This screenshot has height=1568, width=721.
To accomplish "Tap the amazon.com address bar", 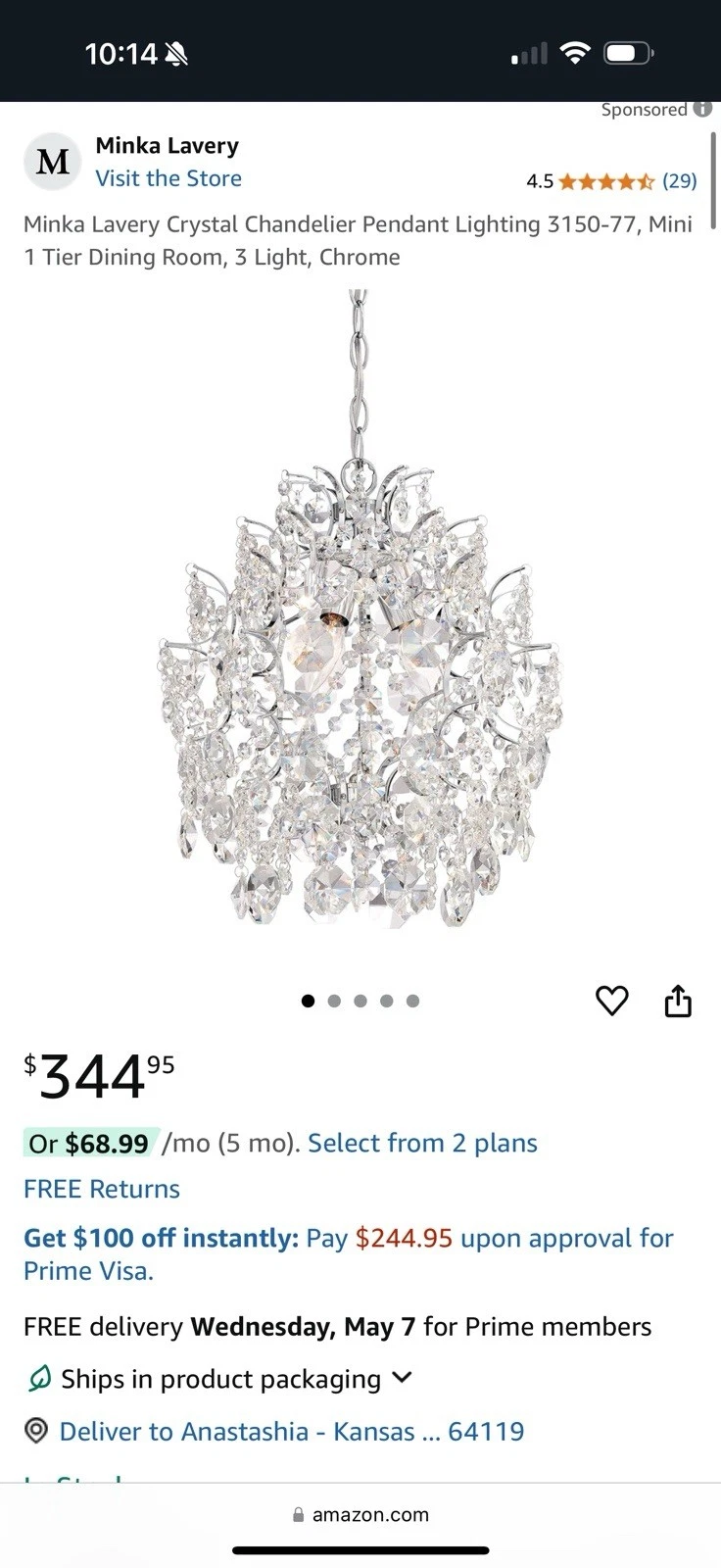I will (360, 1514).
